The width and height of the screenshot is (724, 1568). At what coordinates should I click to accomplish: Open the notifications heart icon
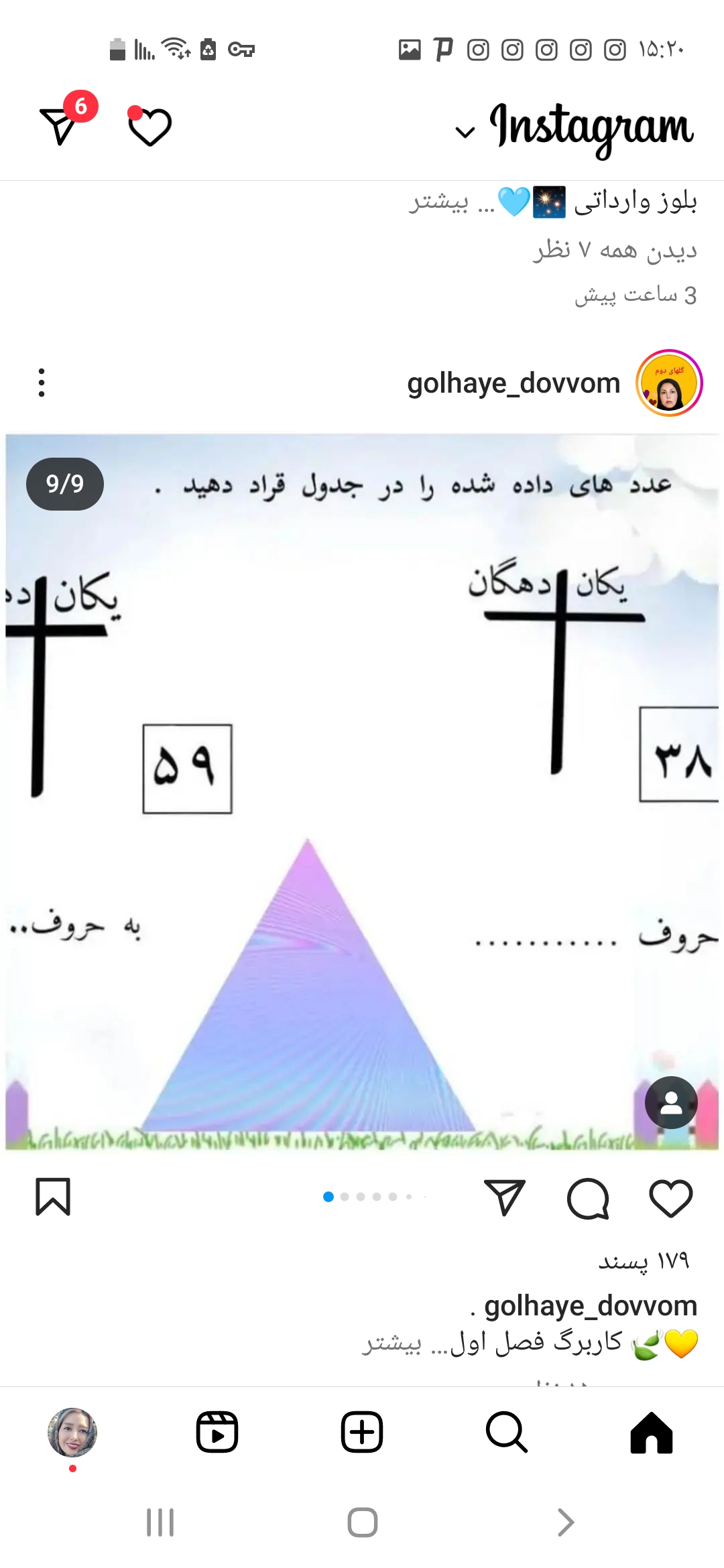click(x=149, y=126)
